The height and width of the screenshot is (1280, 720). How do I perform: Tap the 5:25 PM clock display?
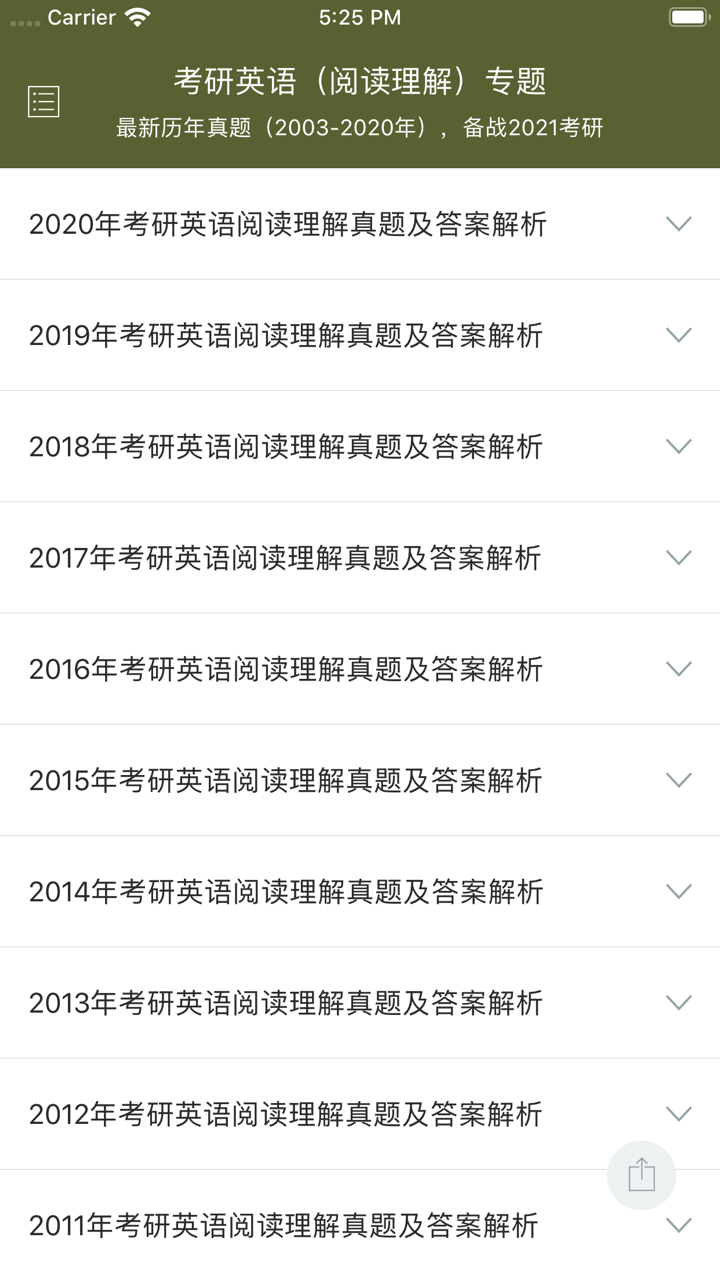360,17
